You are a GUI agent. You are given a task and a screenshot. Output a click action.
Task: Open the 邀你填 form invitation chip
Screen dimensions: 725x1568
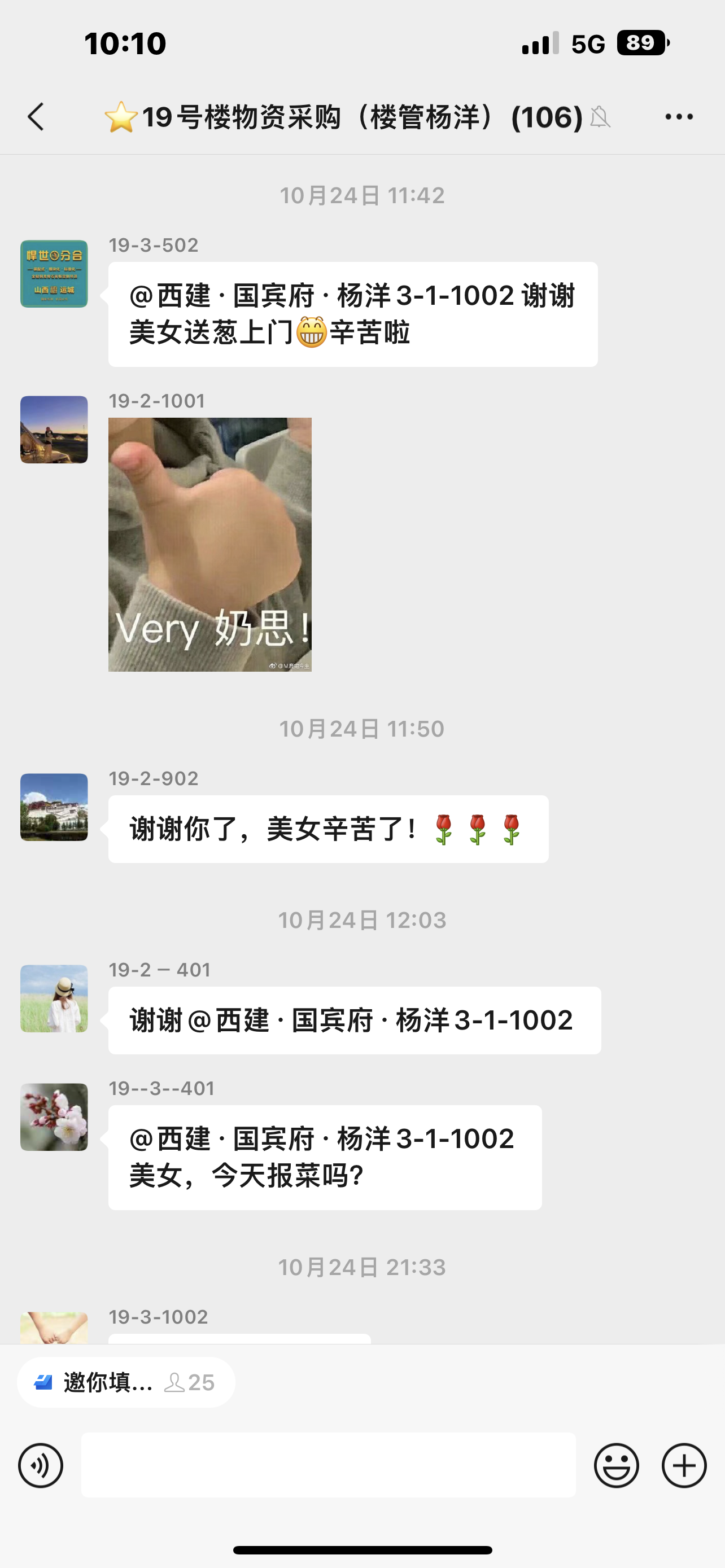(x=126, y=1382)
